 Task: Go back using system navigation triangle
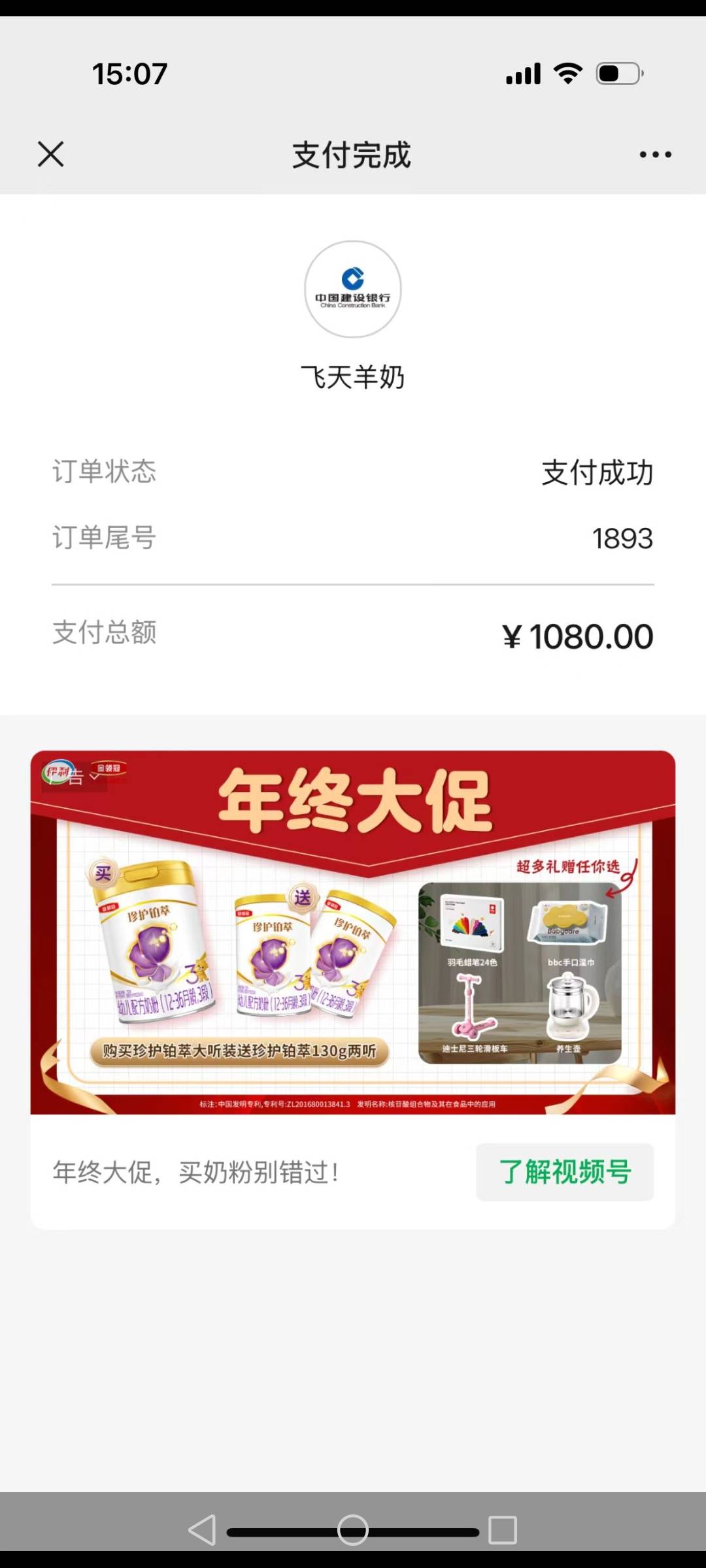tap(202, 1529)
